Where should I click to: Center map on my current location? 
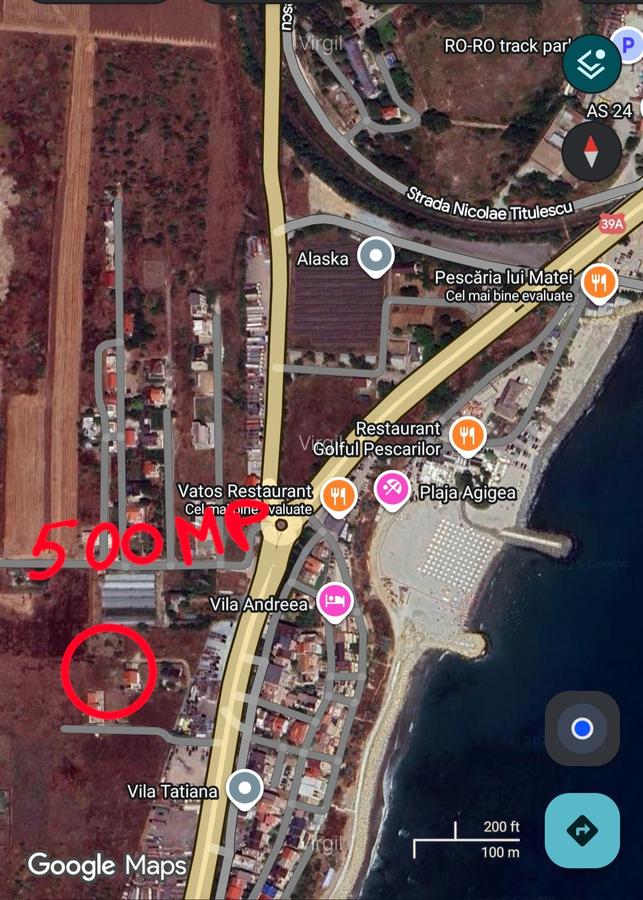(582, 728)
